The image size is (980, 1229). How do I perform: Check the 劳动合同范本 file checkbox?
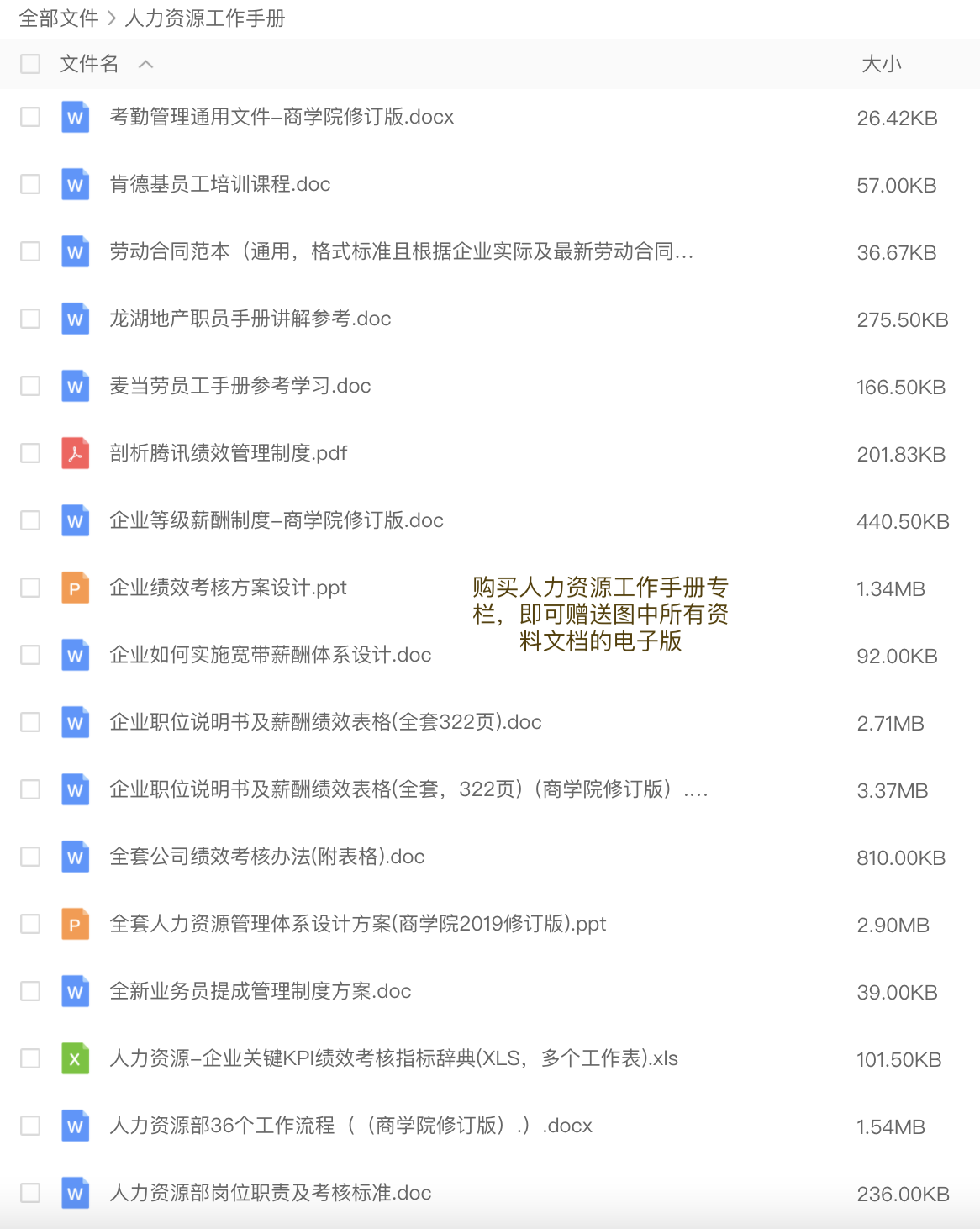tap(30, 251)
